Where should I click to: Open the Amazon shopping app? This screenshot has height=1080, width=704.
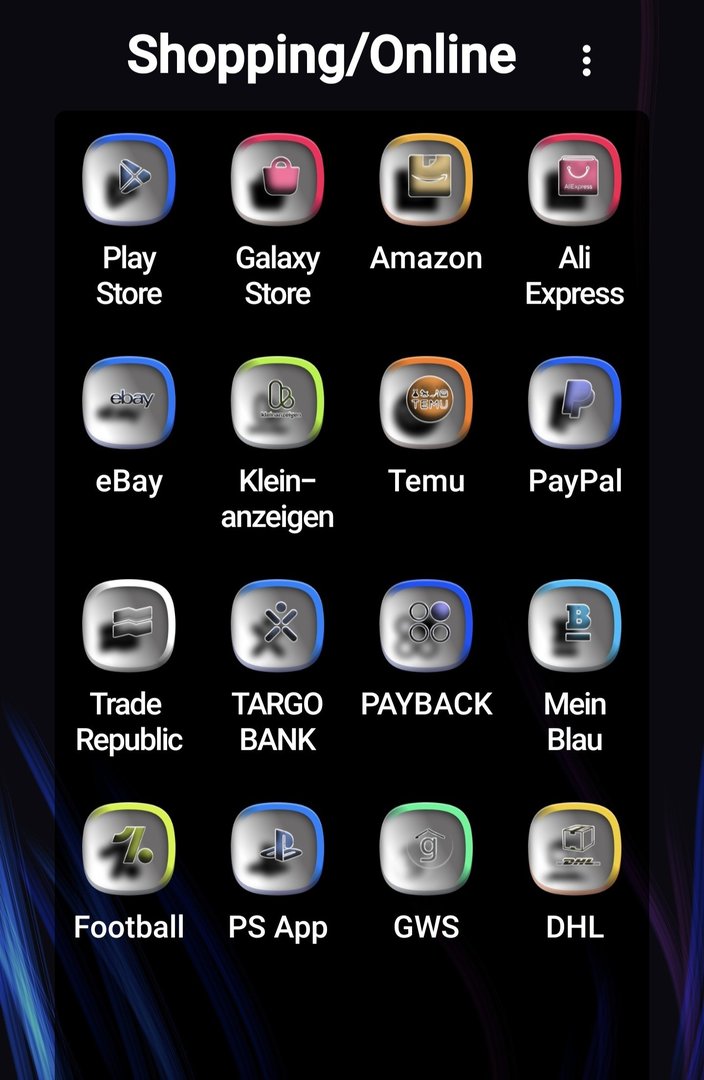tap(426, 180)
